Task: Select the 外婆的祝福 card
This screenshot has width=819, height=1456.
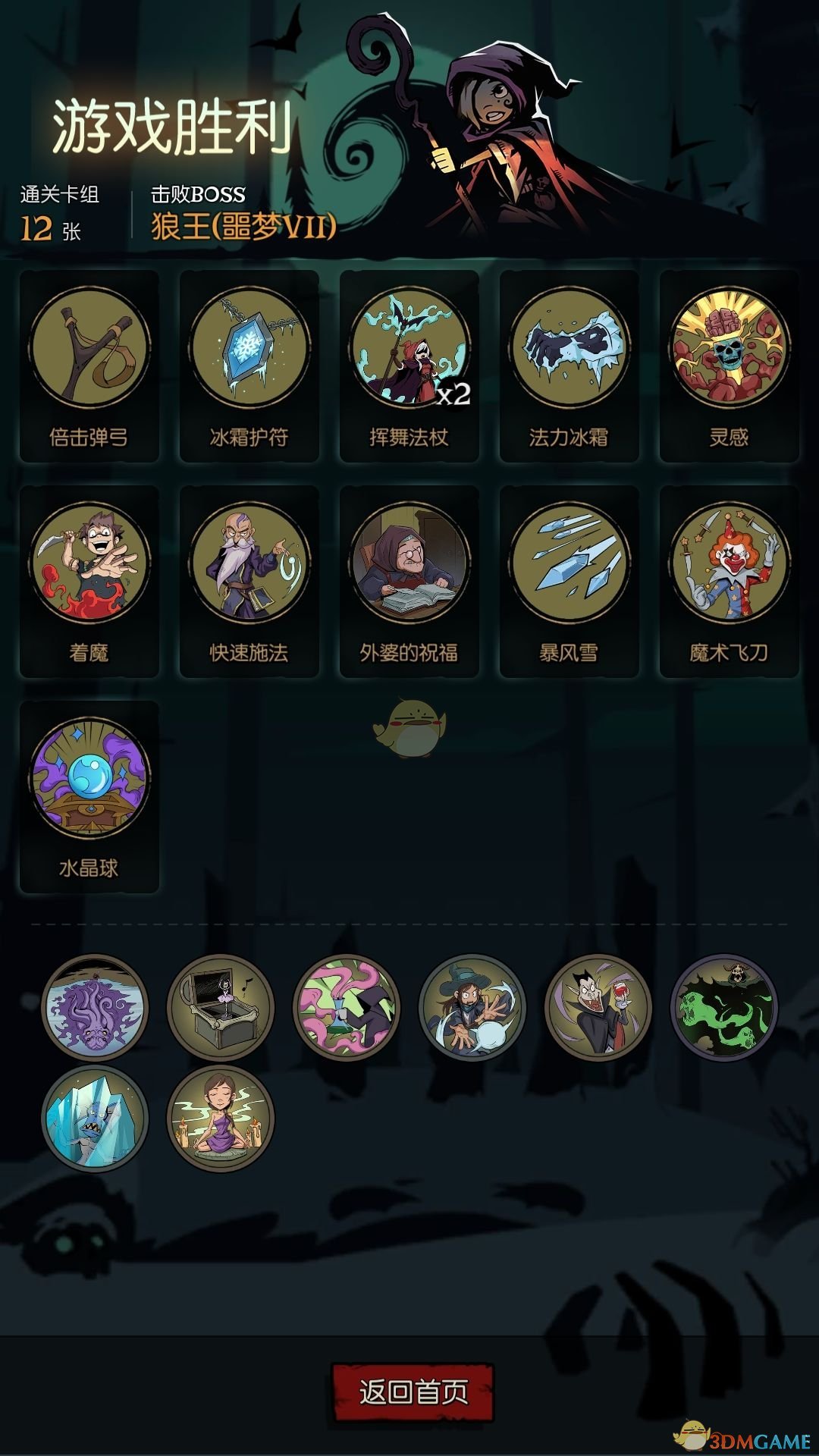Action: (x=409, y=580)
